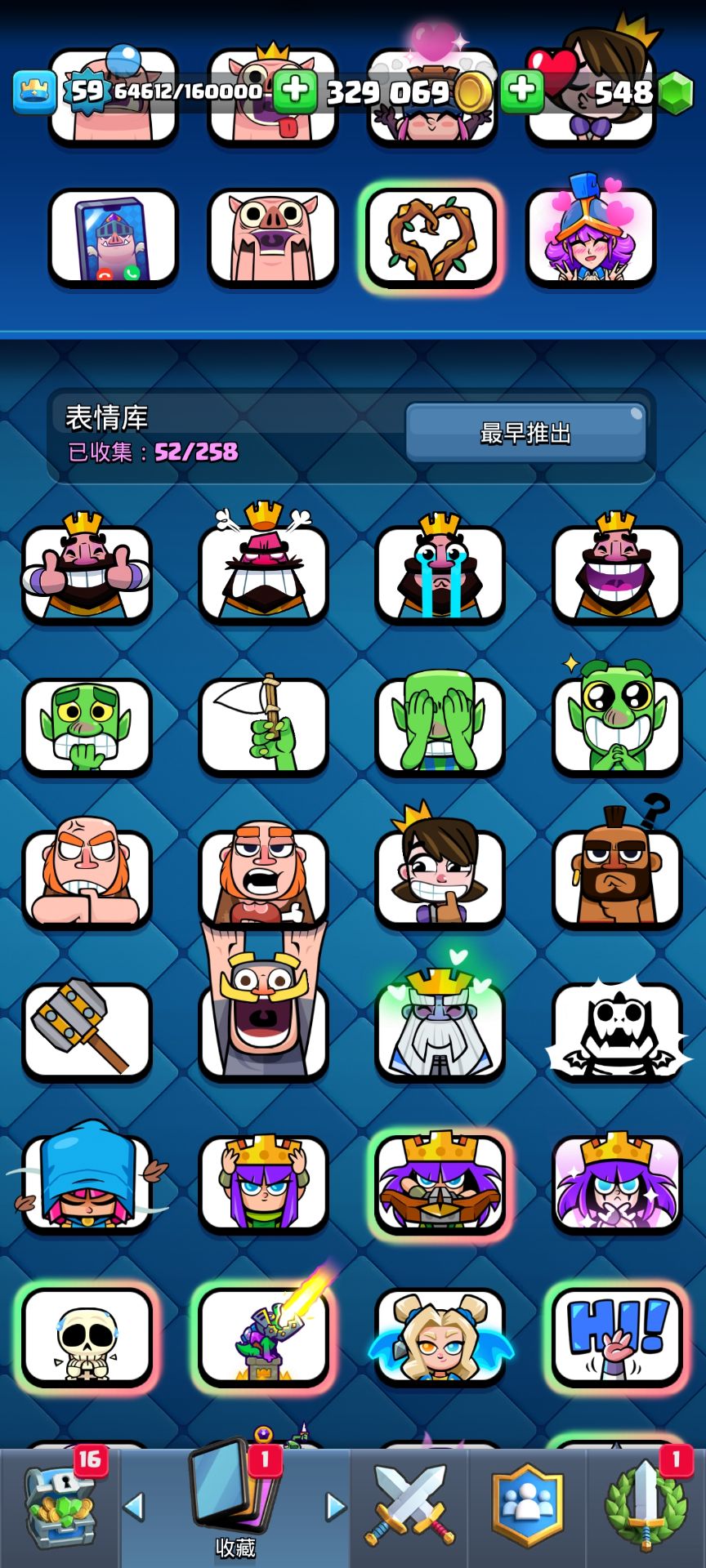Go to the events sword-wreath tab
Viewport: 706px width, 1568px height.
click(x=646, y=1507)
